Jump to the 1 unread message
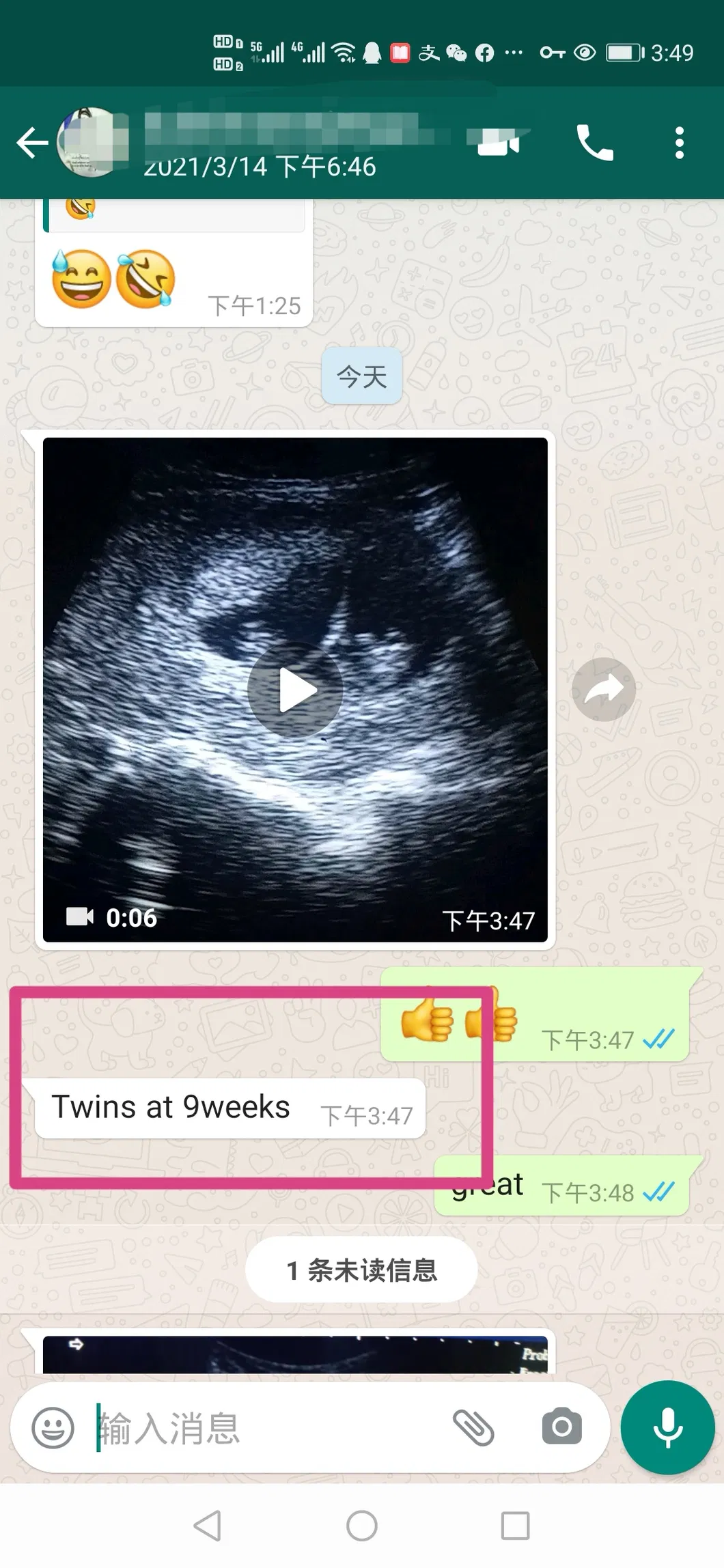The height and width of the screenshot is (1568, 724). (x=361, y=1270)
